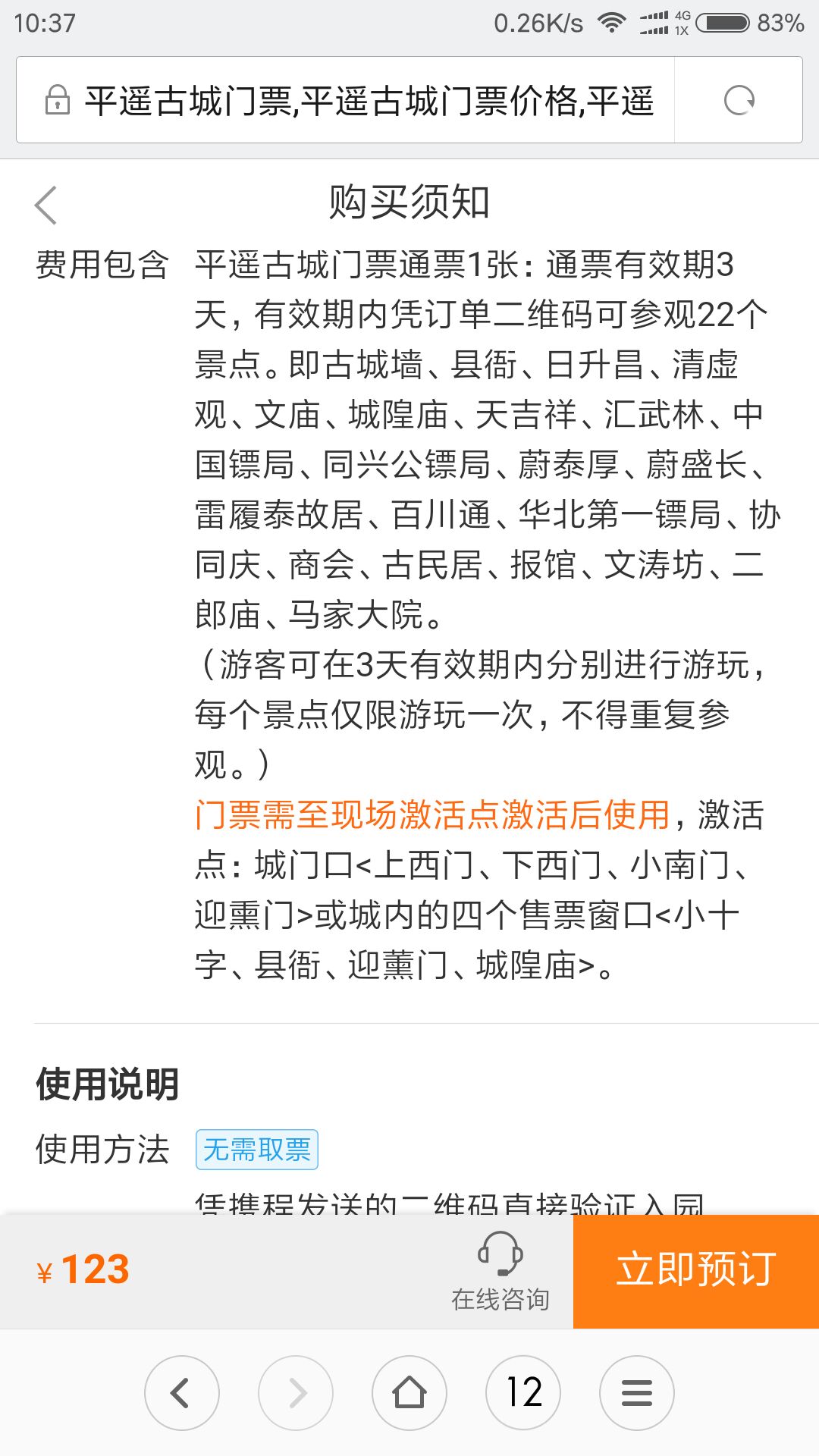Open 在线咨询 customer service
Screen dimensions: 819x1456
click(x=500, y=1271)
